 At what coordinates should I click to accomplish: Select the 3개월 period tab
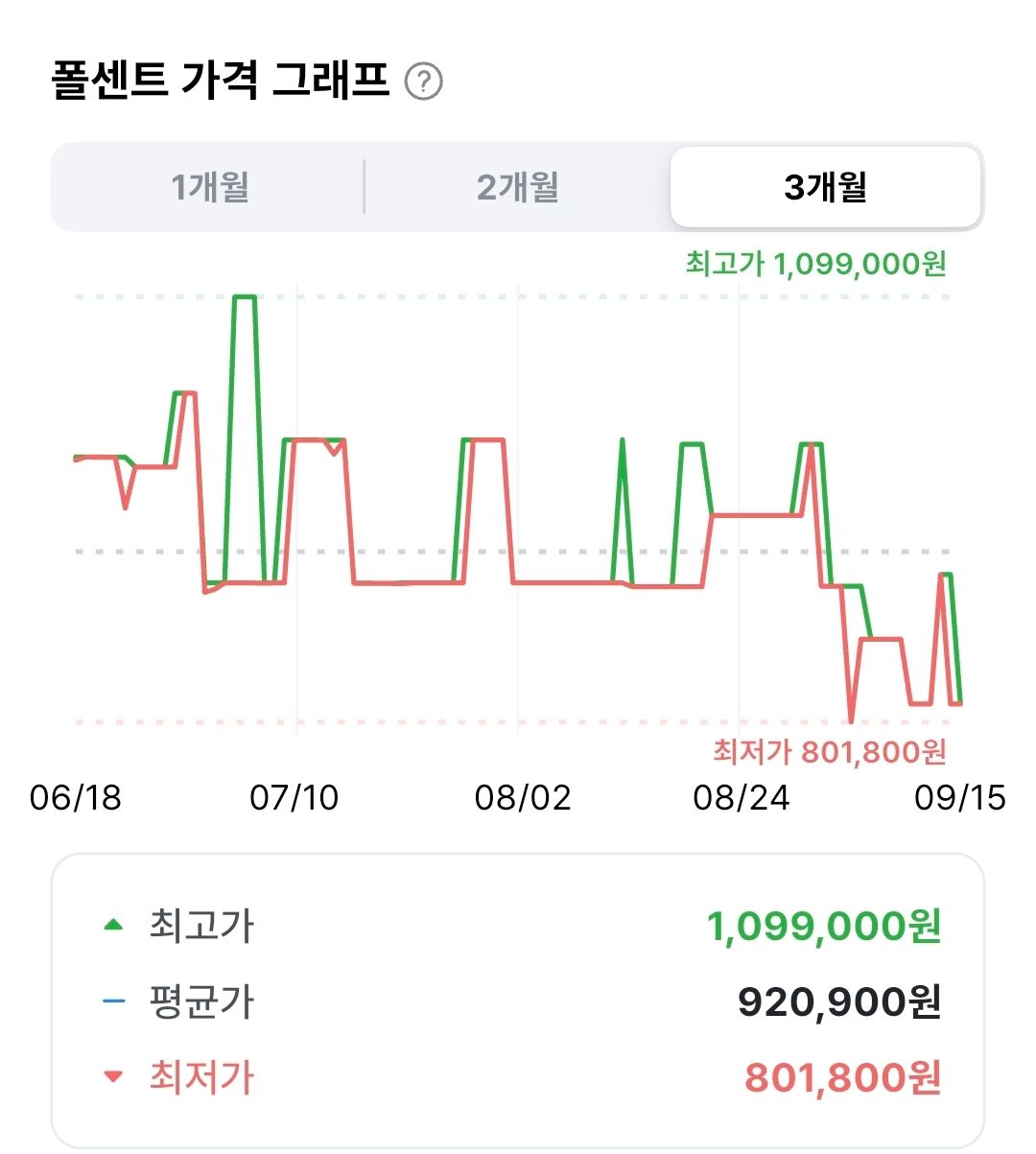825,187
